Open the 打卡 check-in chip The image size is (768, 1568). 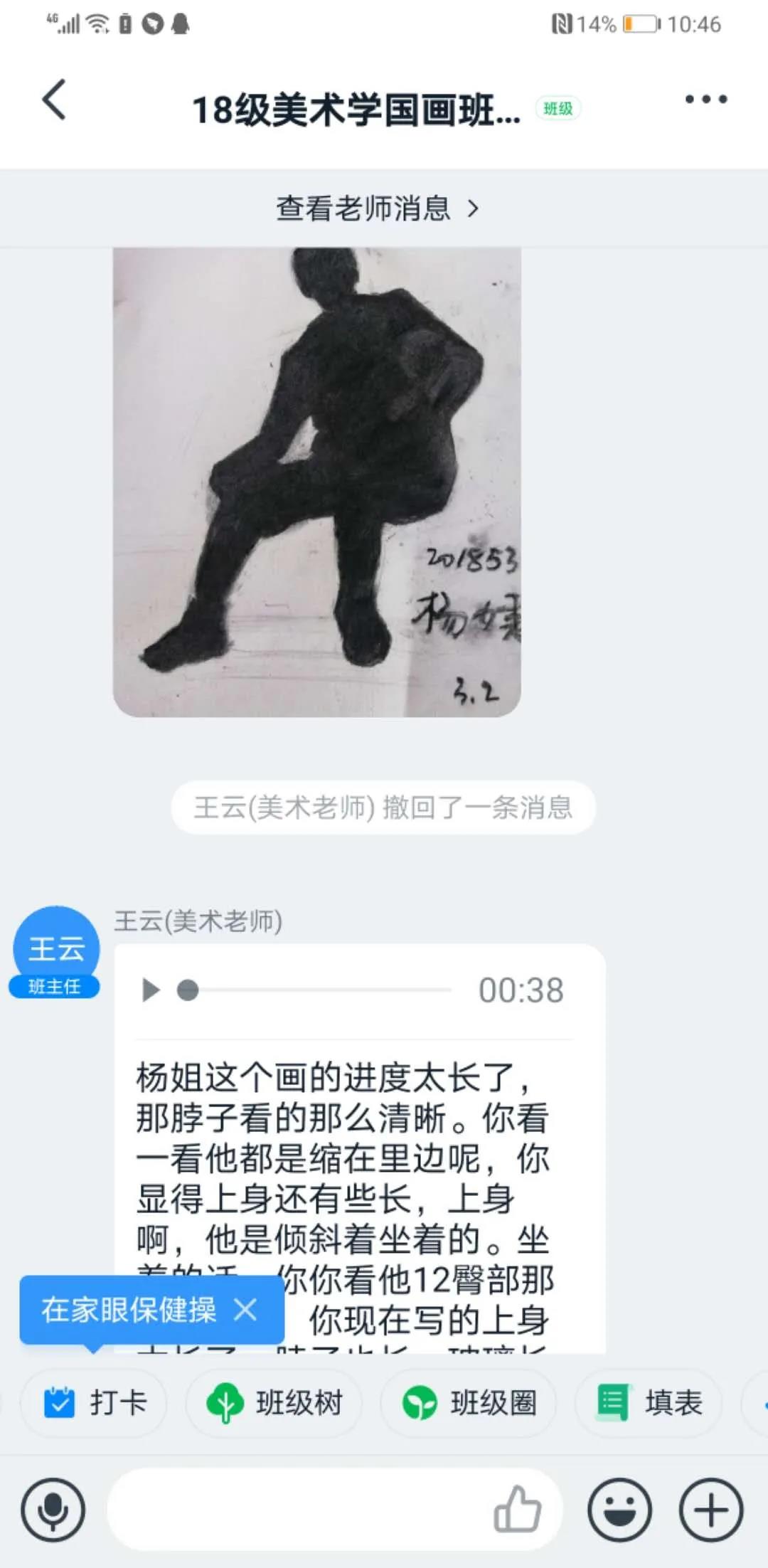pos(95,1403)
